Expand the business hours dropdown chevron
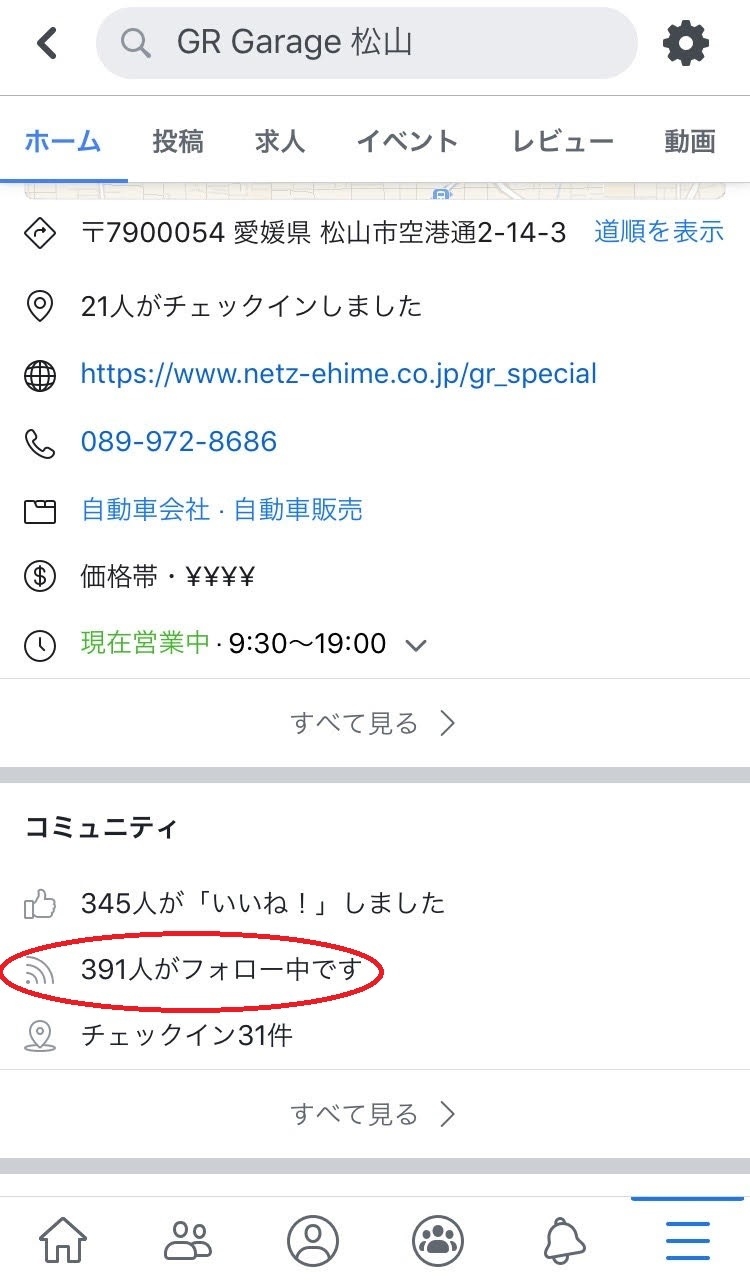750x1285 pixels. (416, 645)
